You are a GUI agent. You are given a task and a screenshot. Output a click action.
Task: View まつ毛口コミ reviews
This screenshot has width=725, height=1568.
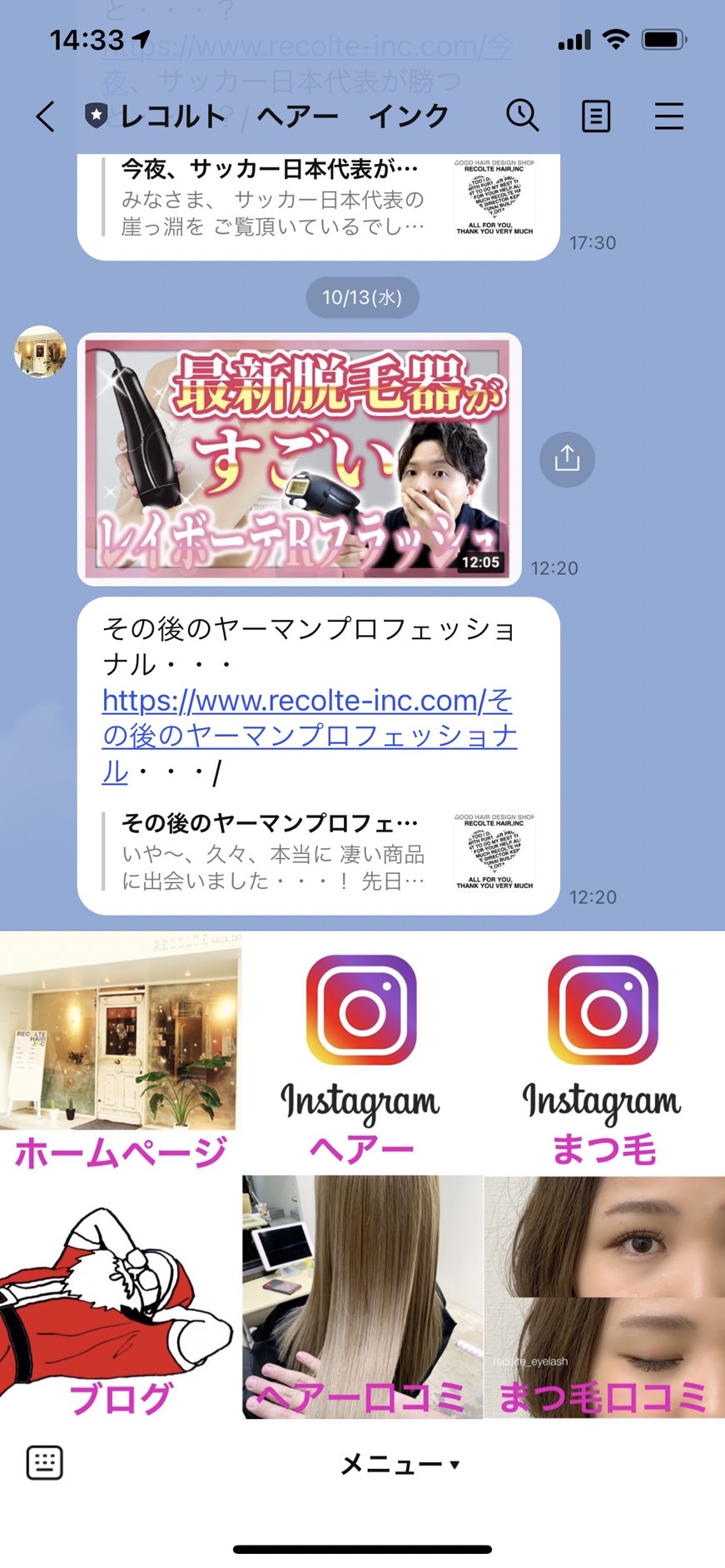(603, 1297)
